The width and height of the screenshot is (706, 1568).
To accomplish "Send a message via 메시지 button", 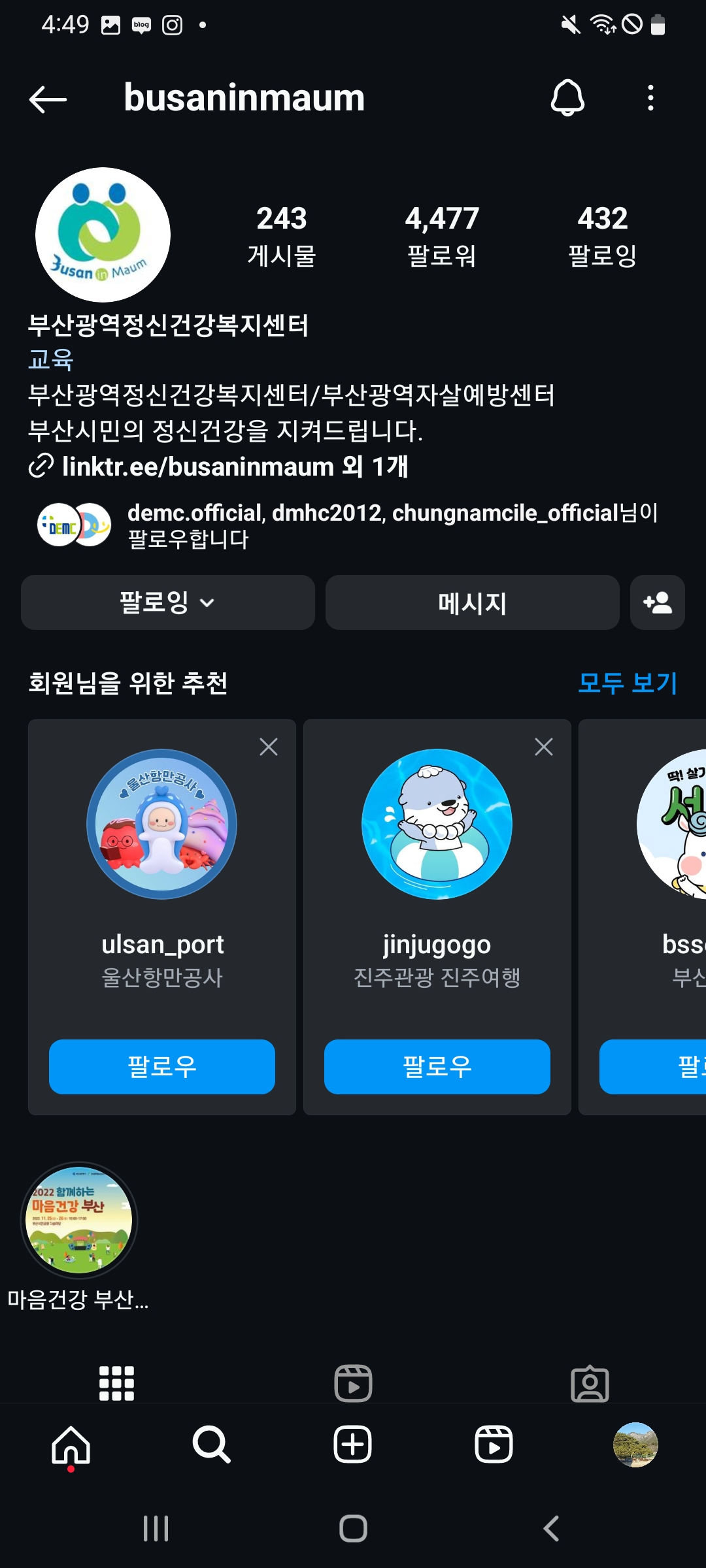I will [472, 602].
